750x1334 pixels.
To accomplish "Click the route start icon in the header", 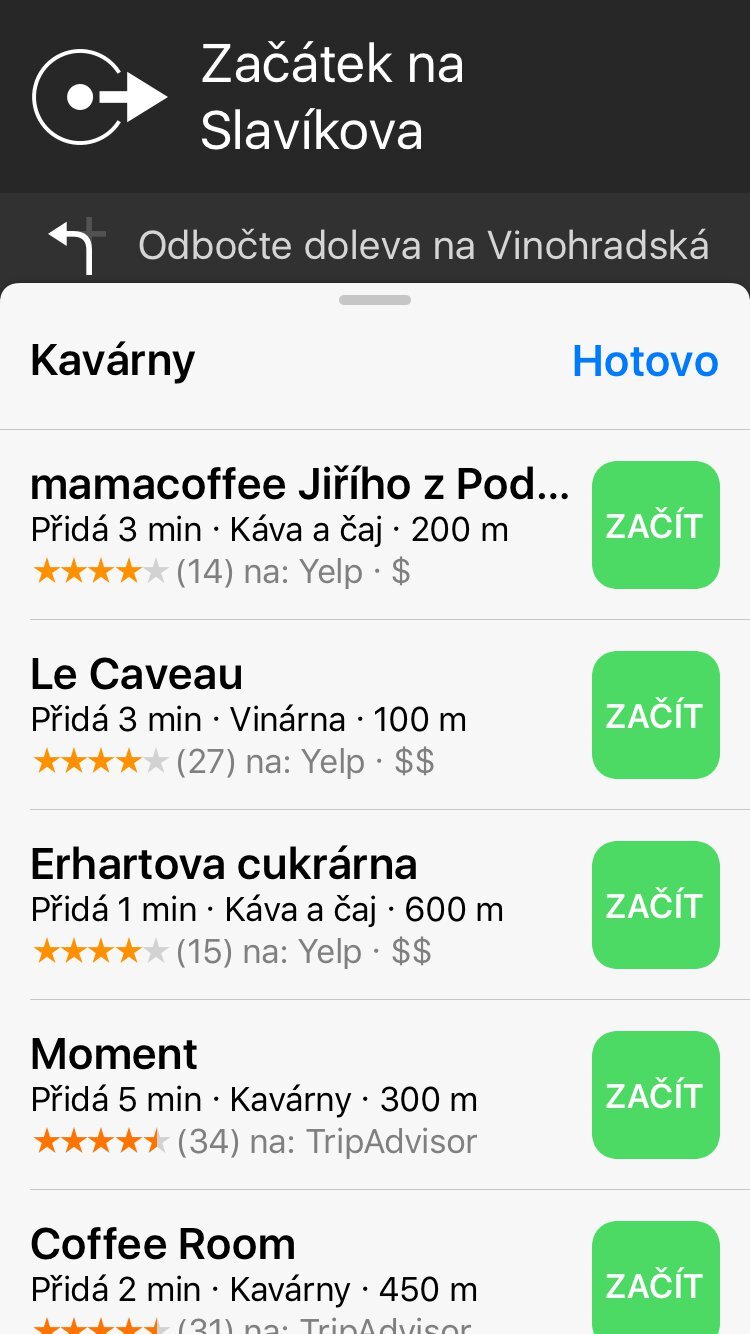I will tap(100, 97).
